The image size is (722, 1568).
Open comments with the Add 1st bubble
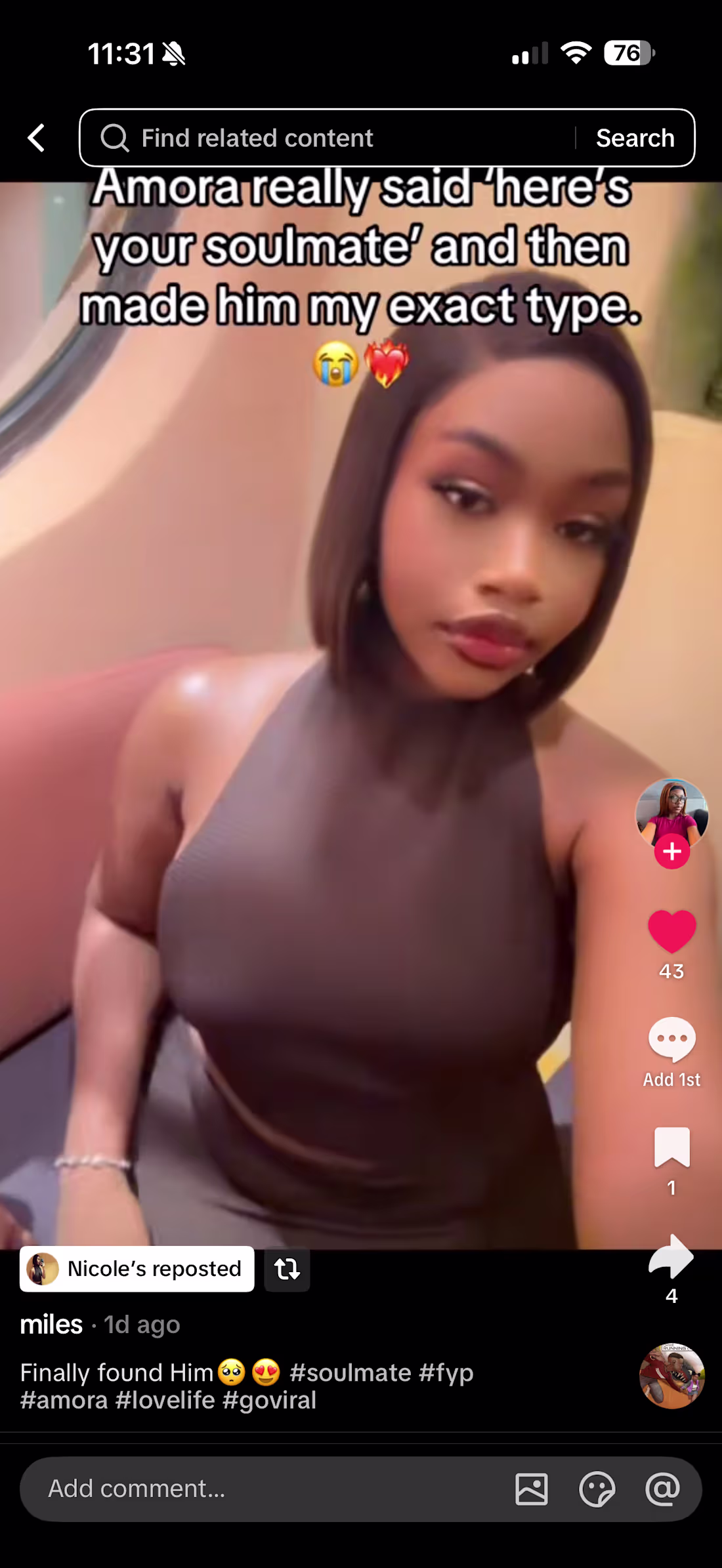(x=671, y=1040)
